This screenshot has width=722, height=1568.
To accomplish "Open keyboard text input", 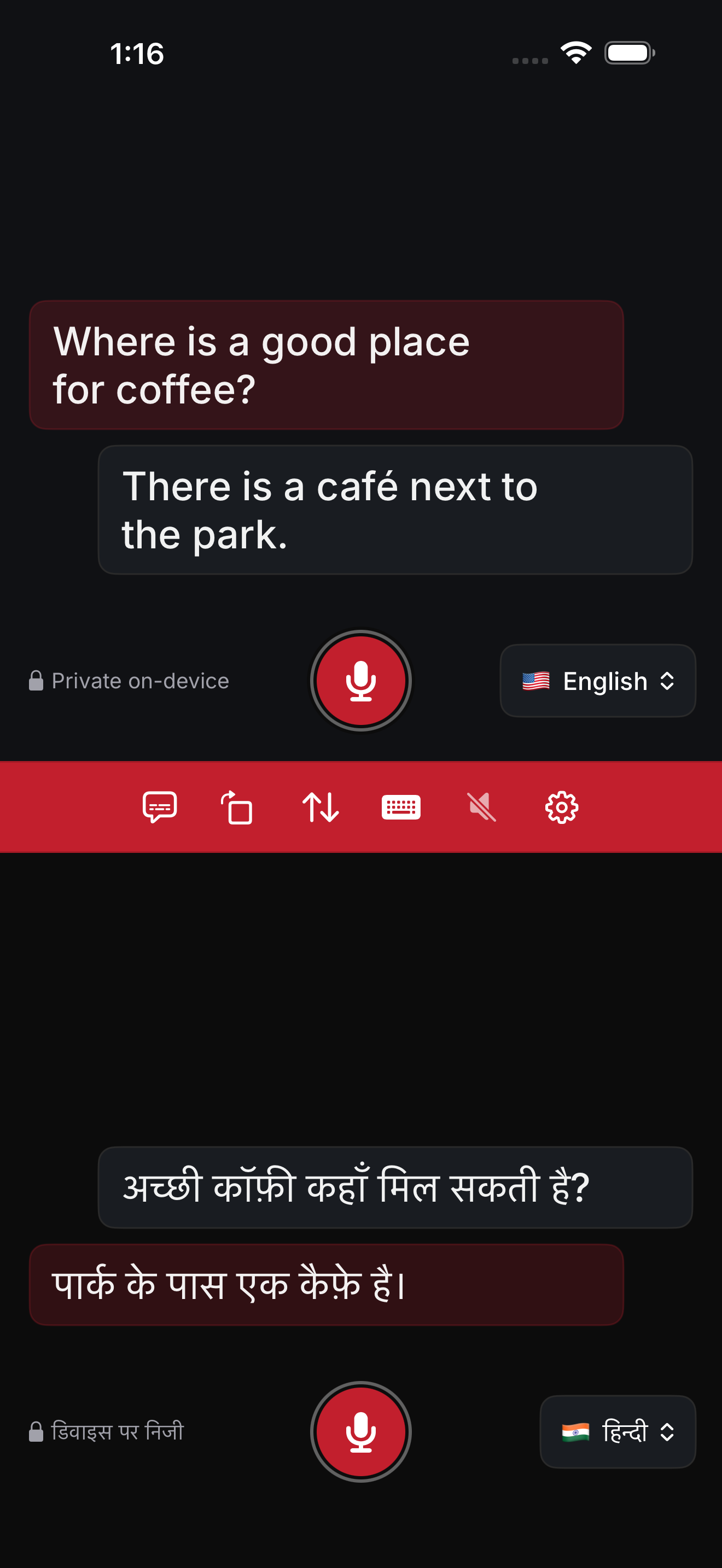I will pos(400,807).
